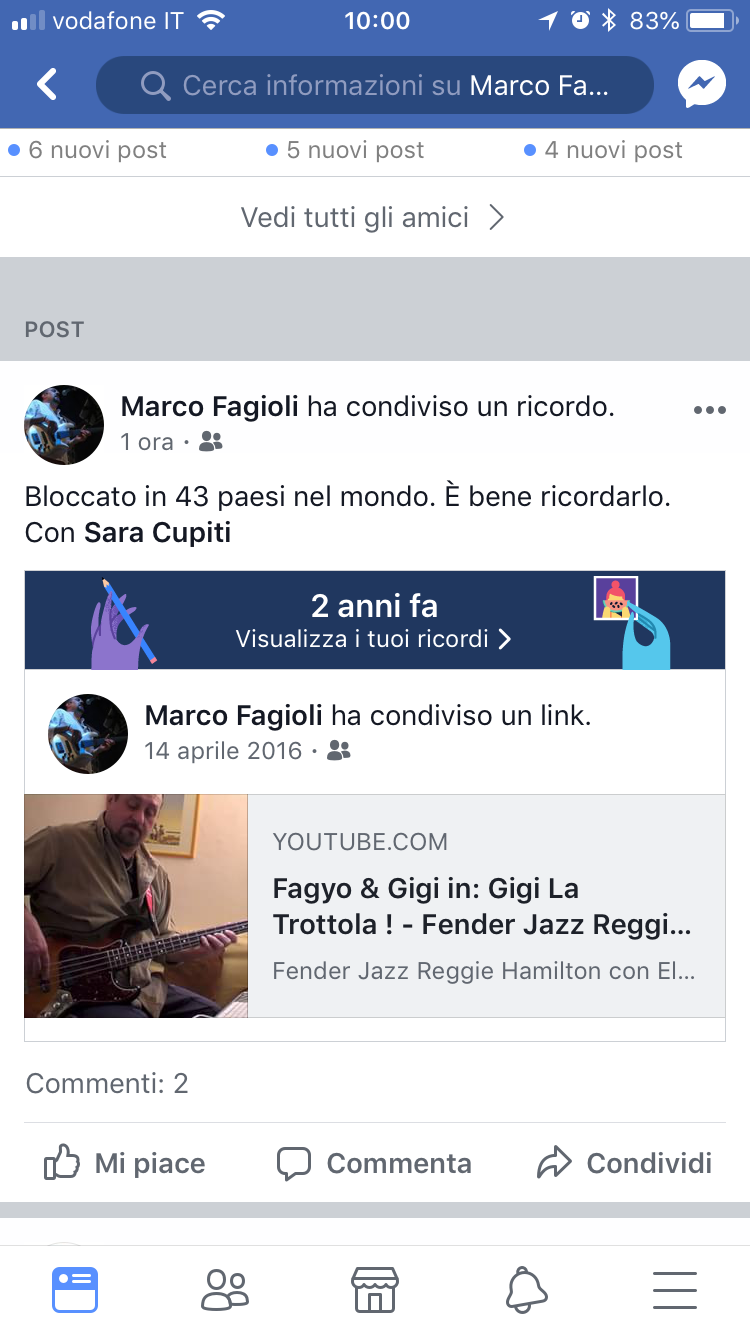View the Commenti: 2 comments
Screen dimensions: 750x1334
[x=107, y=1083]
